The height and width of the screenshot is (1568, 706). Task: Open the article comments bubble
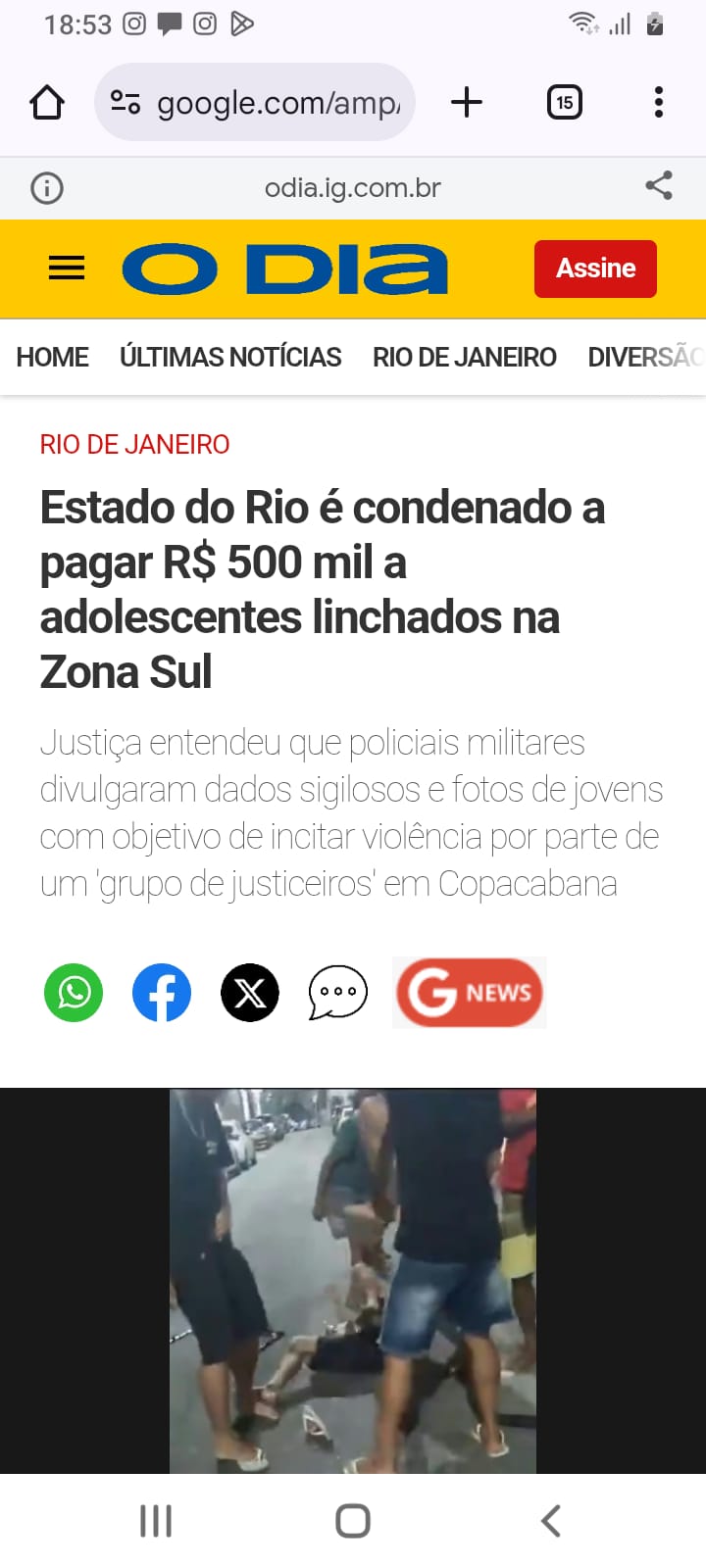pos(338,993)
